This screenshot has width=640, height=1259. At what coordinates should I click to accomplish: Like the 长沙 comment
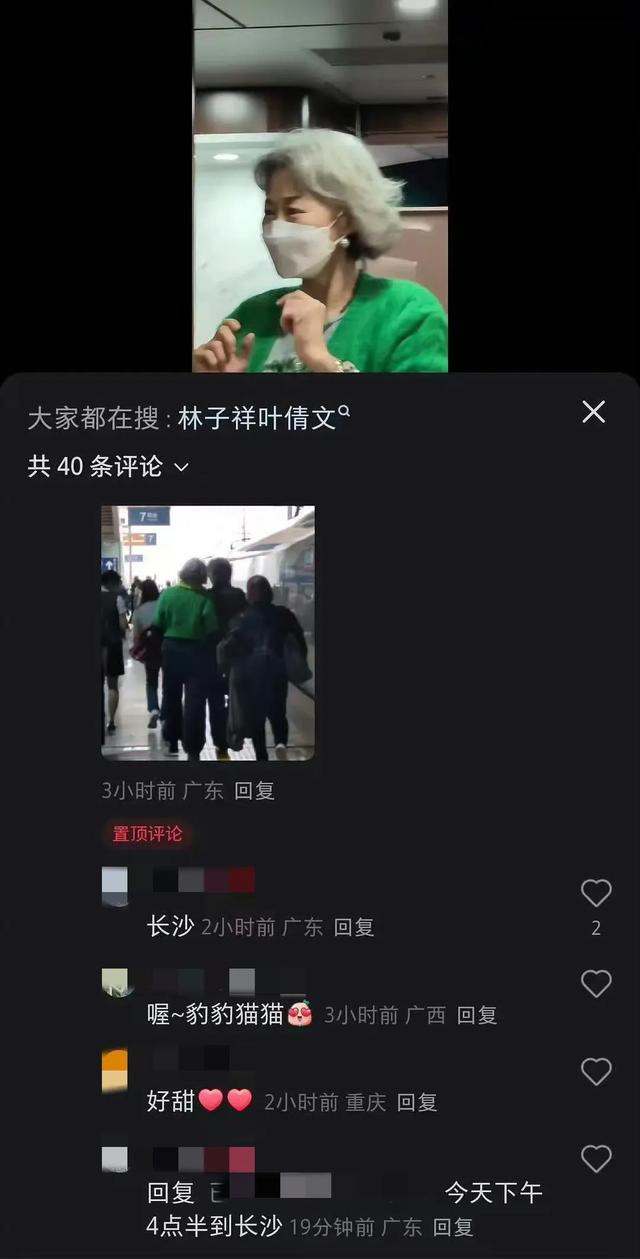tap(596, 893)
